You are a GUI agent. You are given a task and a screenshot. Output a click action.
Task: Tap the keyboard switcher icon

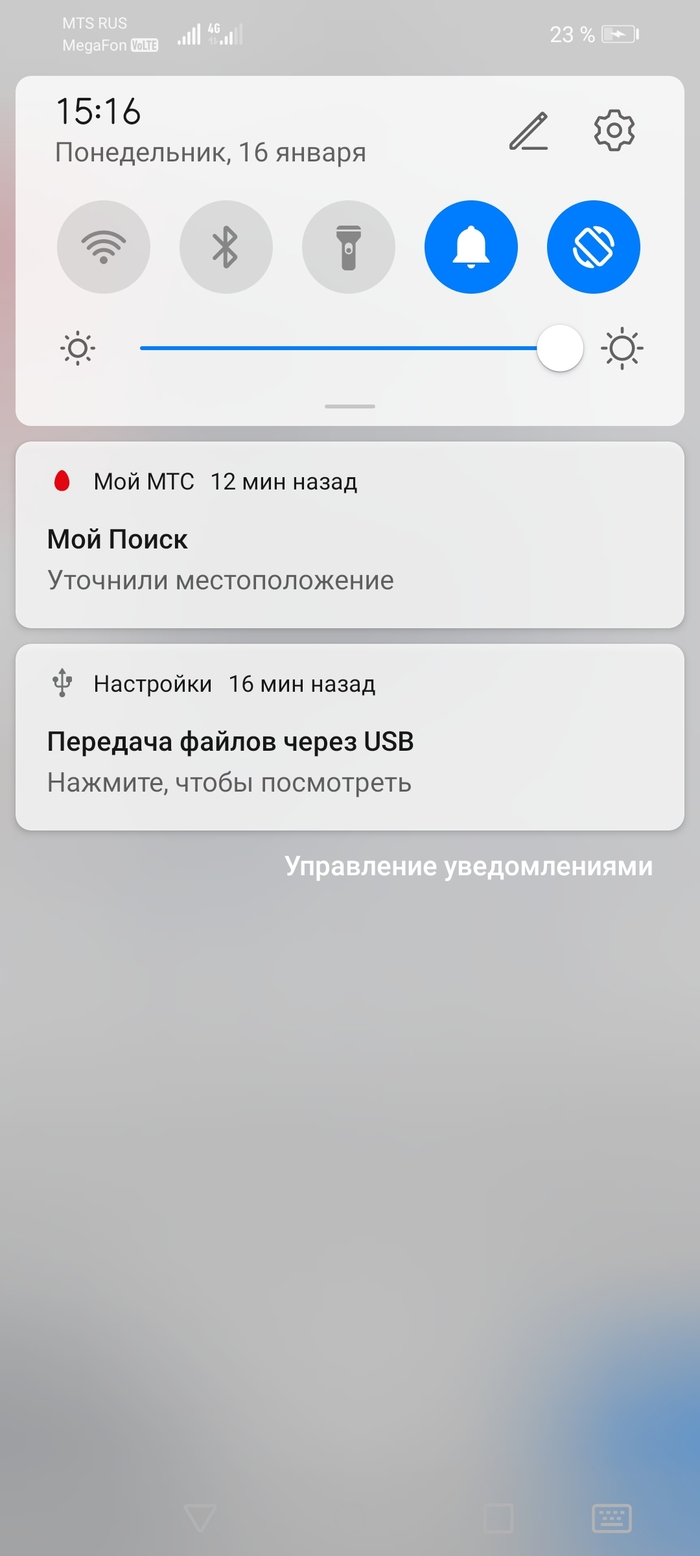611,1518
